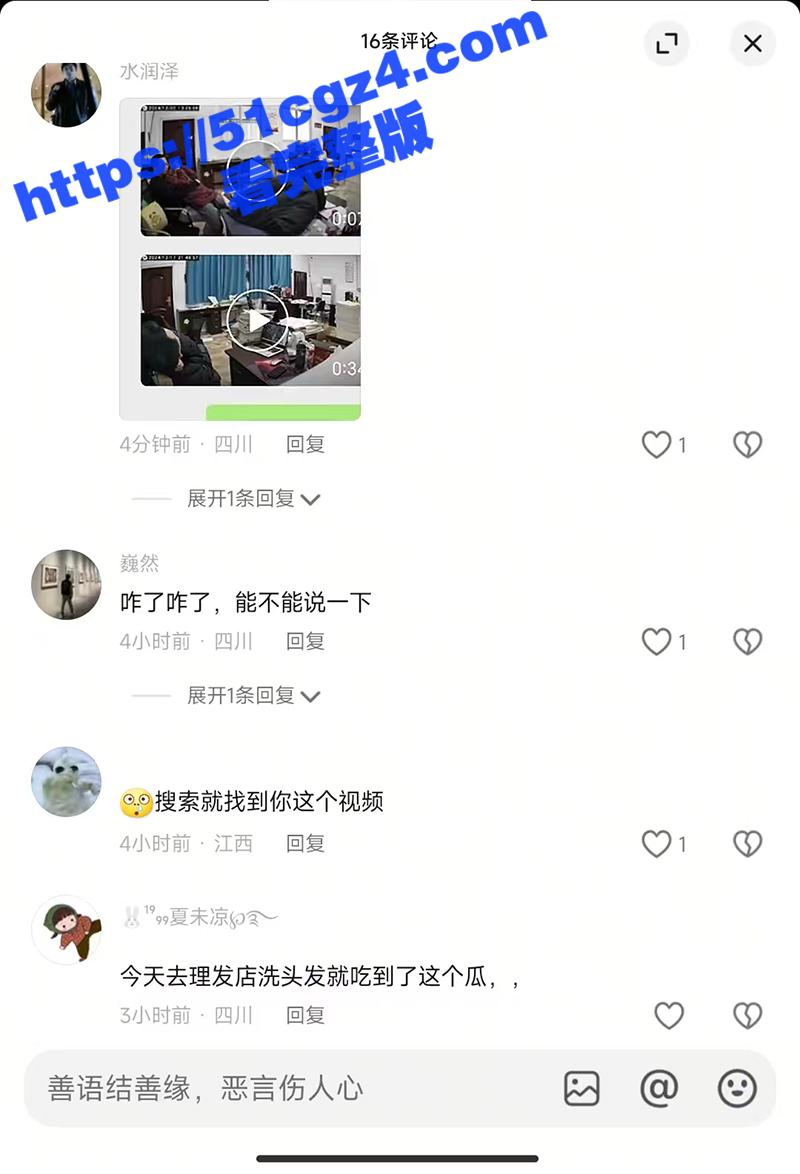Dislike the comment 搜索就找到你这个视频
Screen dimensions: 800x1174
(x=747, y=844)
